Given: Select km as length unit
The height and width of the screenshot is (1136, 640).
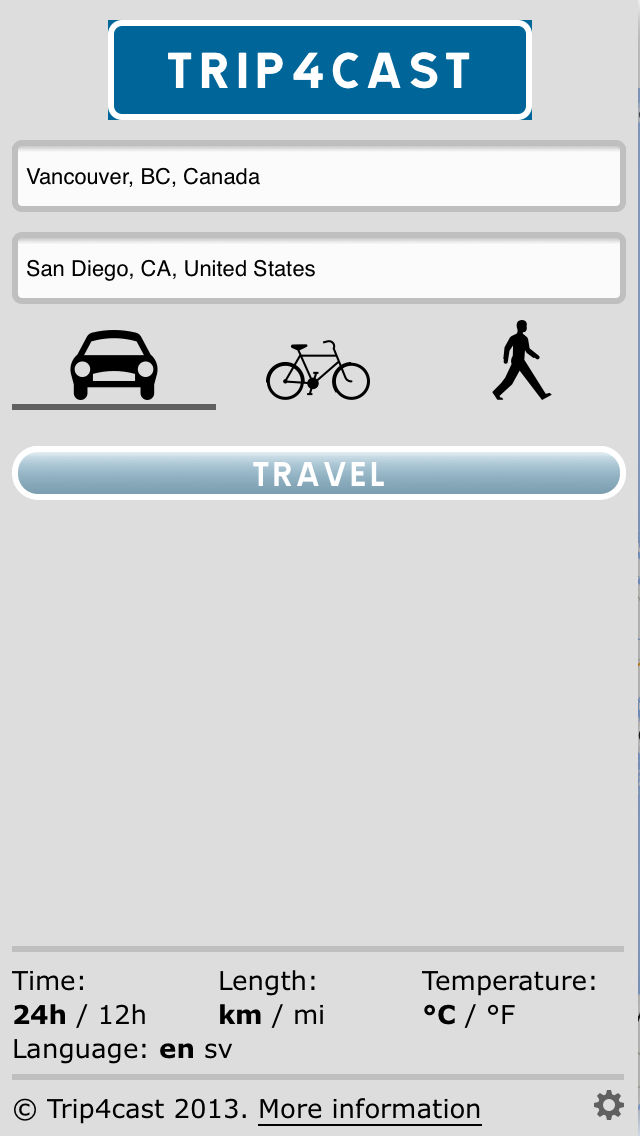Looking at the screenshot, I should click(240, 1015).
